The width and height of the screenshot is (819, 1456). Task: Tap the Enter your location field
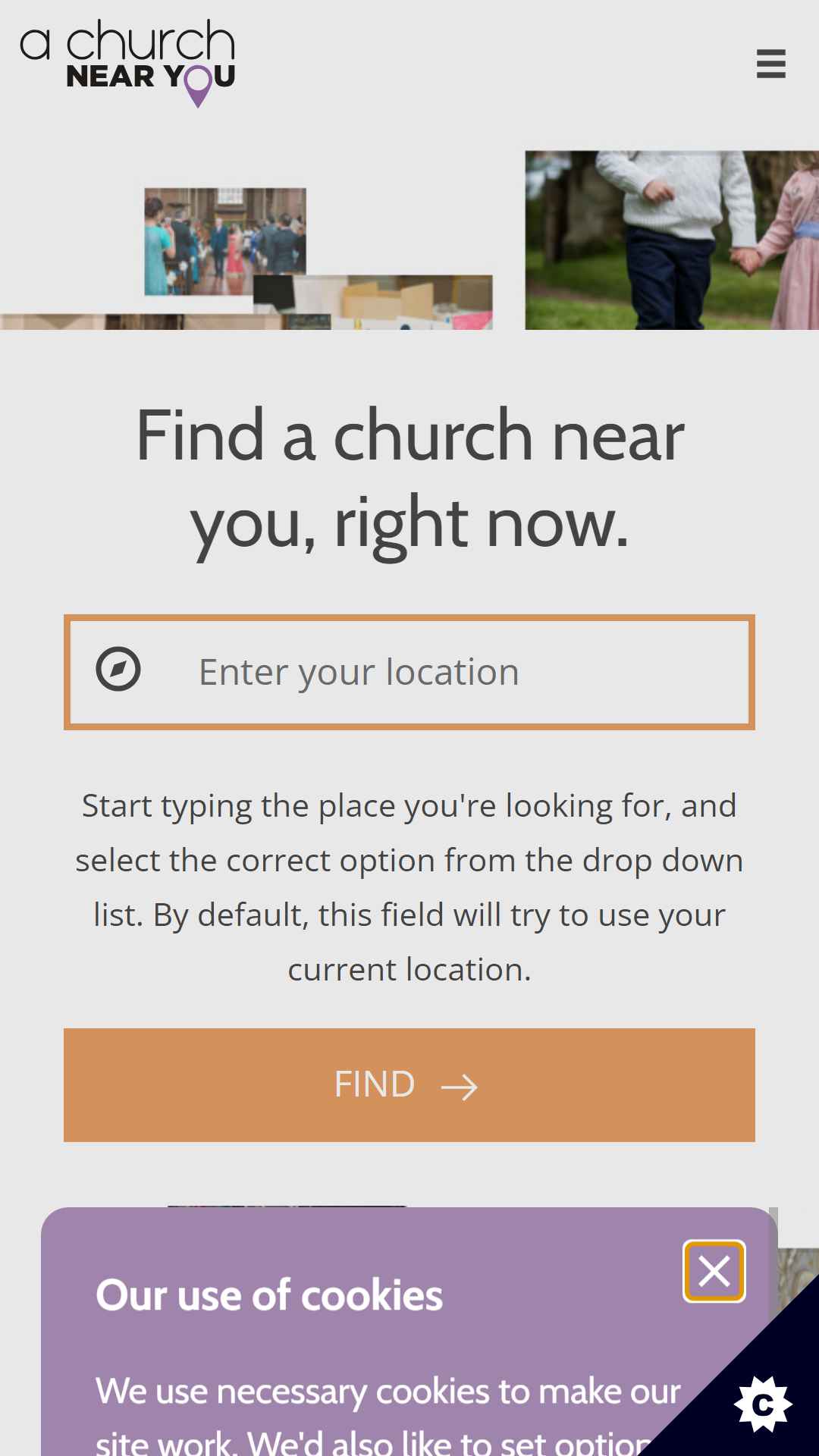coord(409,672)
